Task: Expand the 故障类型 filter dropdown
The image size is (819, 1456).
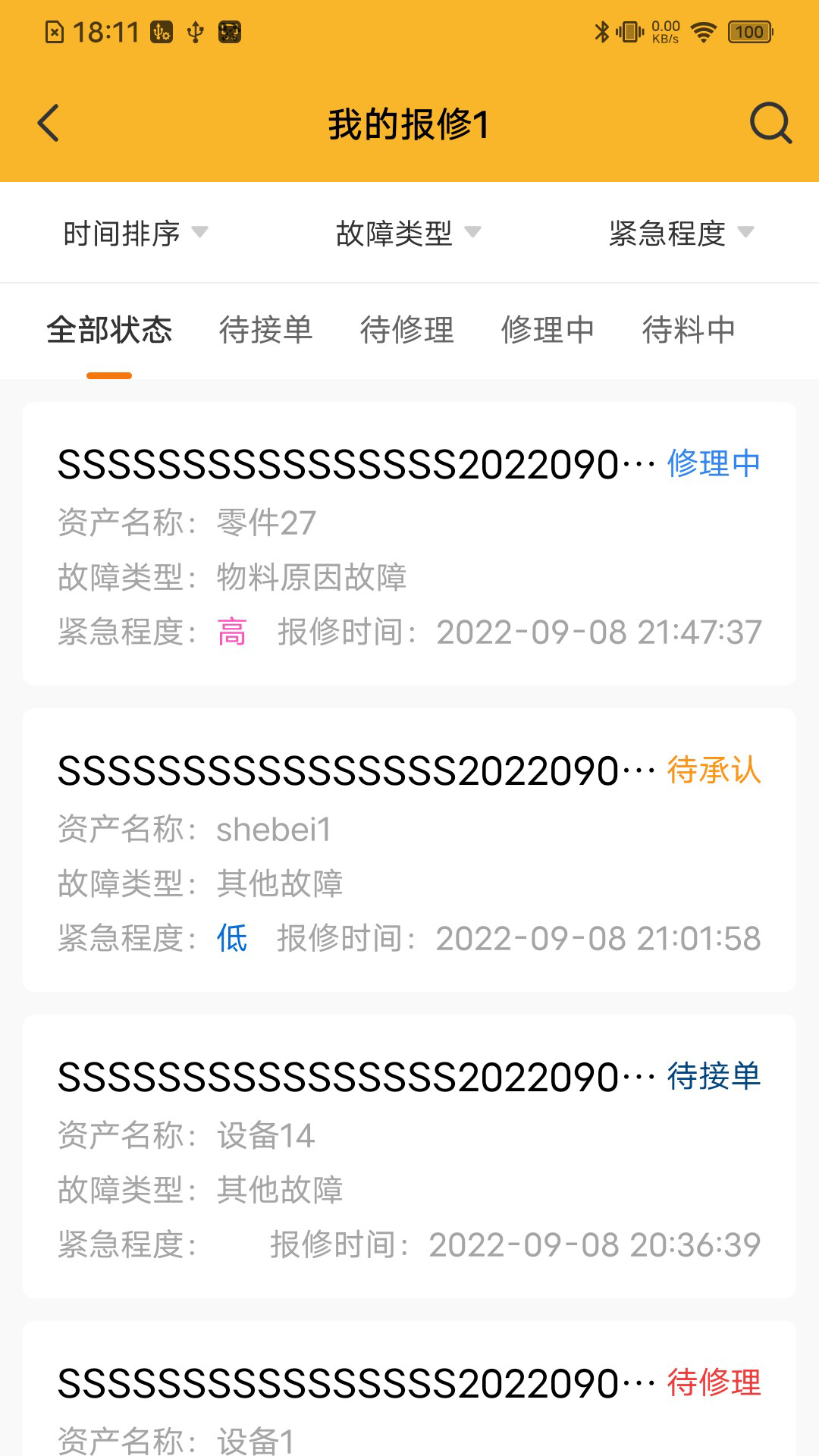Action: (x=406, y=233)
